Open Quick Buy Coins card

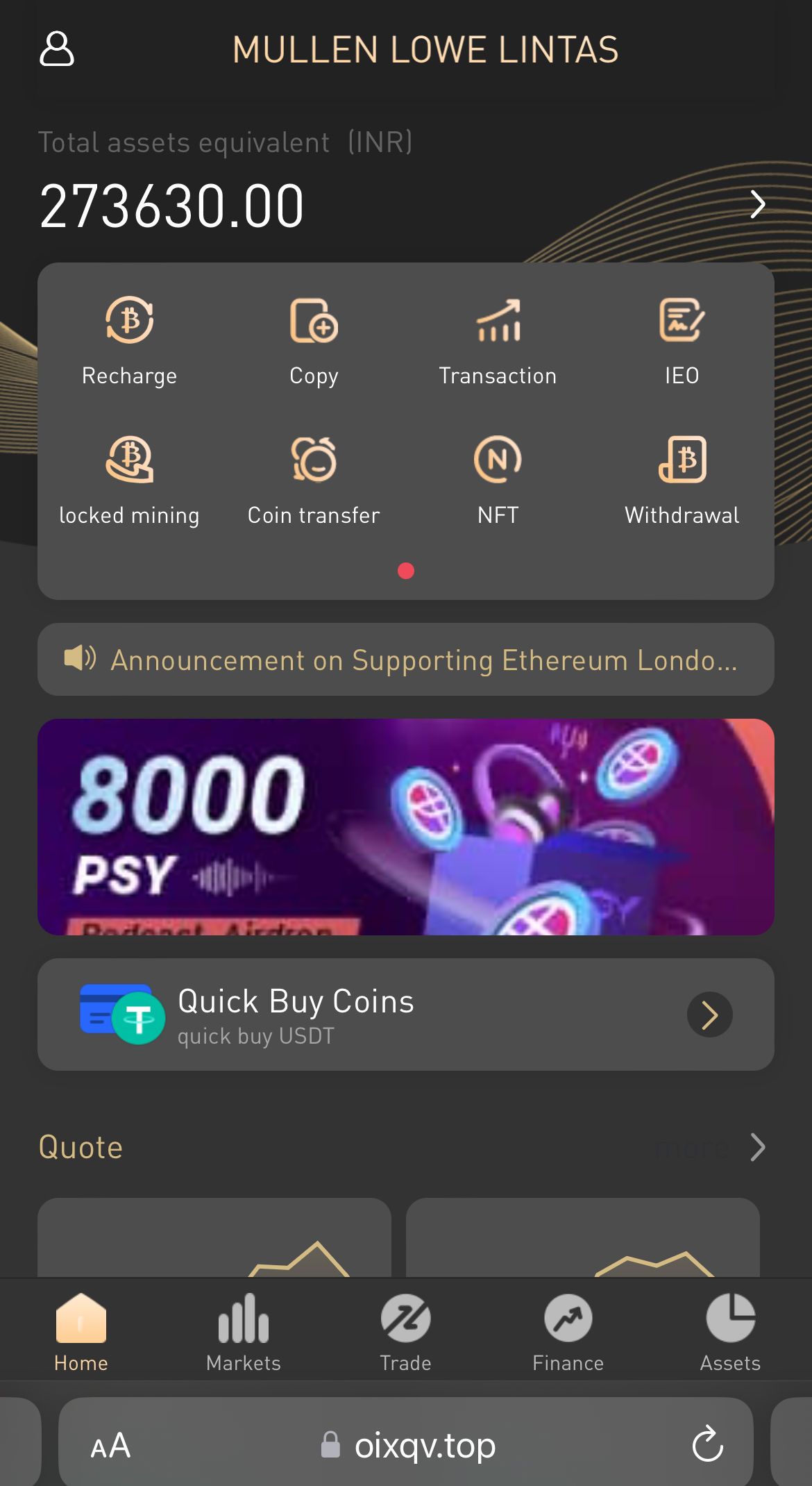[x=406, y=1015]
